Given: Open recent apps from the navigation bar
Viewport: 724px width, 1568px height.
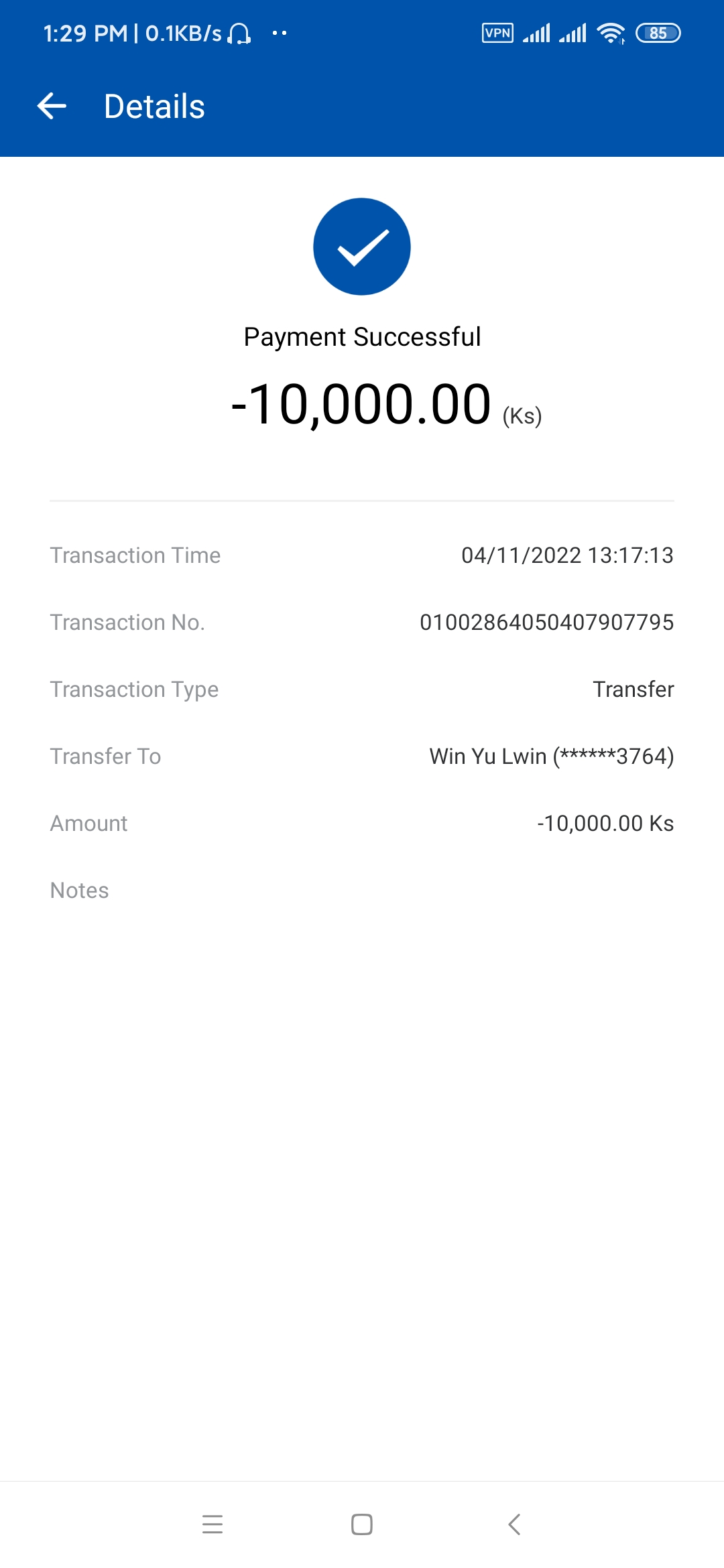Looking at the screenshot, I should tap(213, 1524).
